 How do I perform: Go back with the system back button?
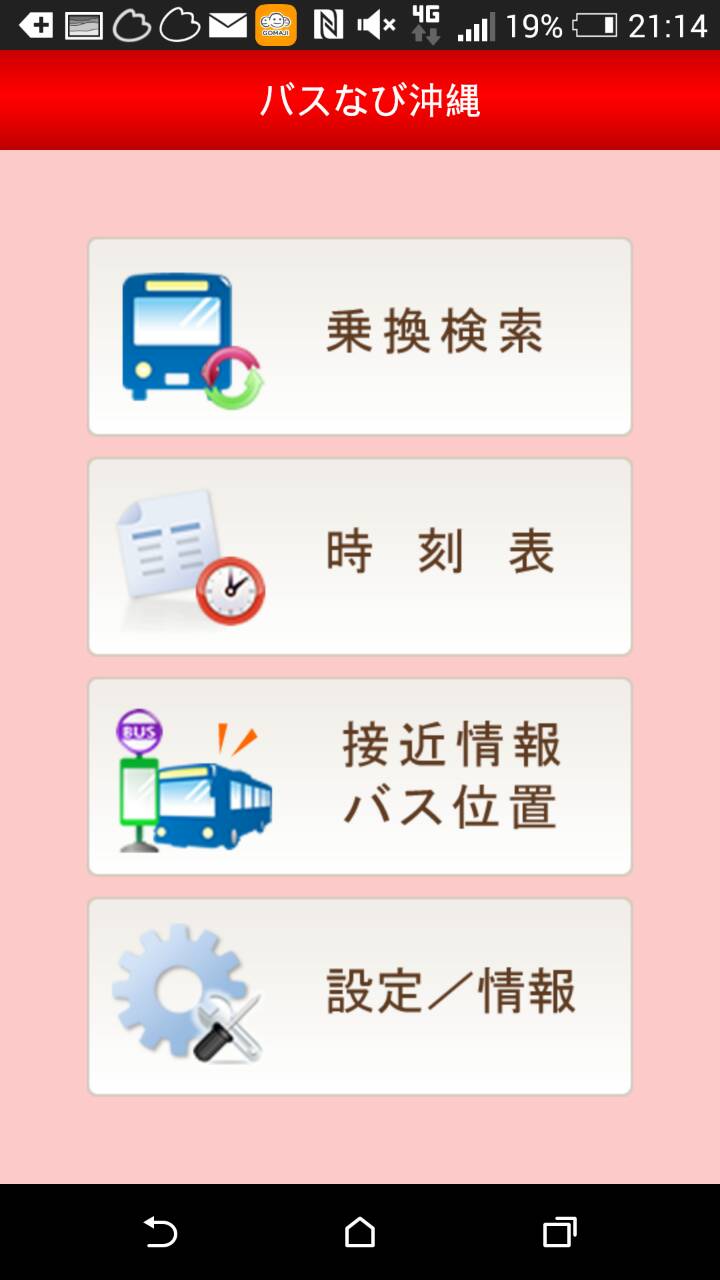160,1232
